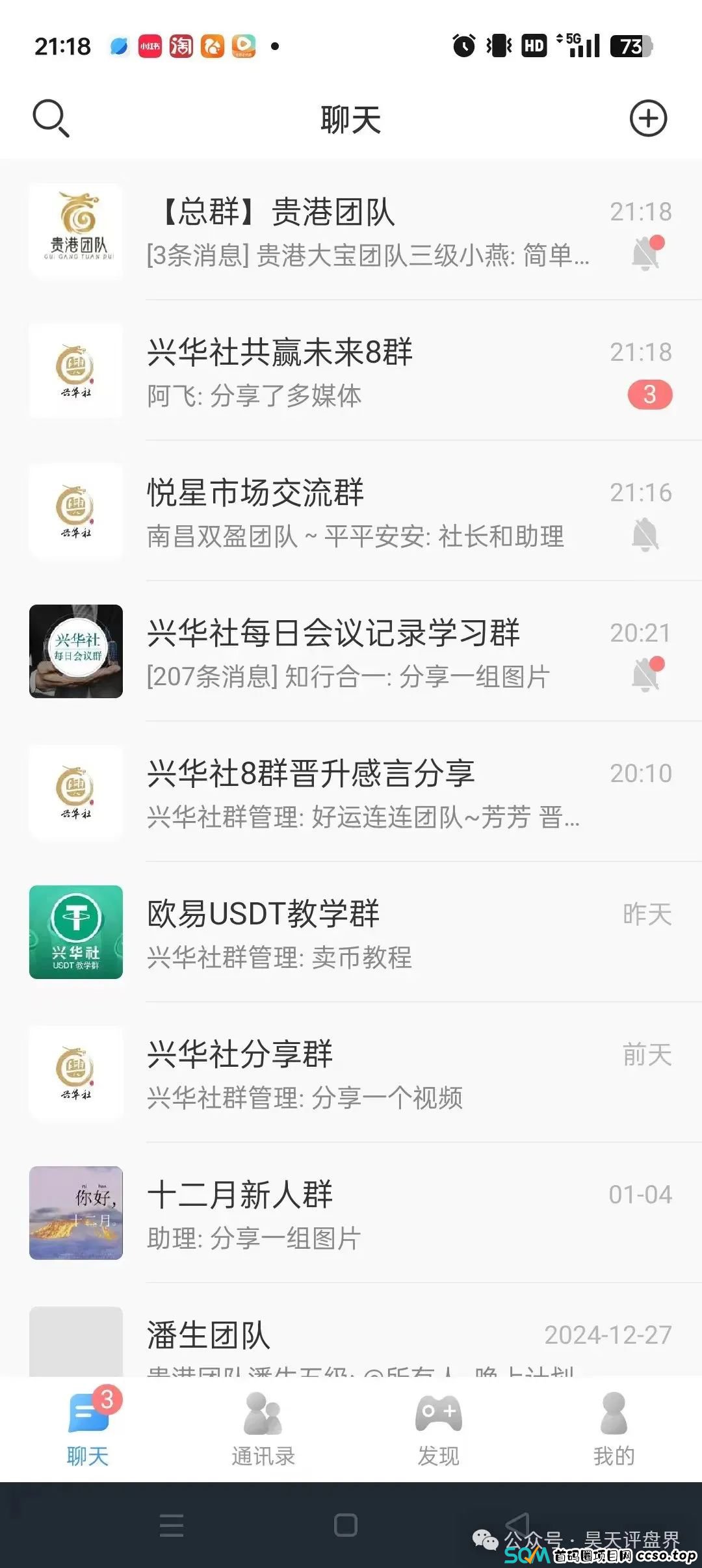The width and height of the screenshot is (702, 1568).
Task: Open the 十二月新人群 avatar thumbnail
Action: [75, 1214]
